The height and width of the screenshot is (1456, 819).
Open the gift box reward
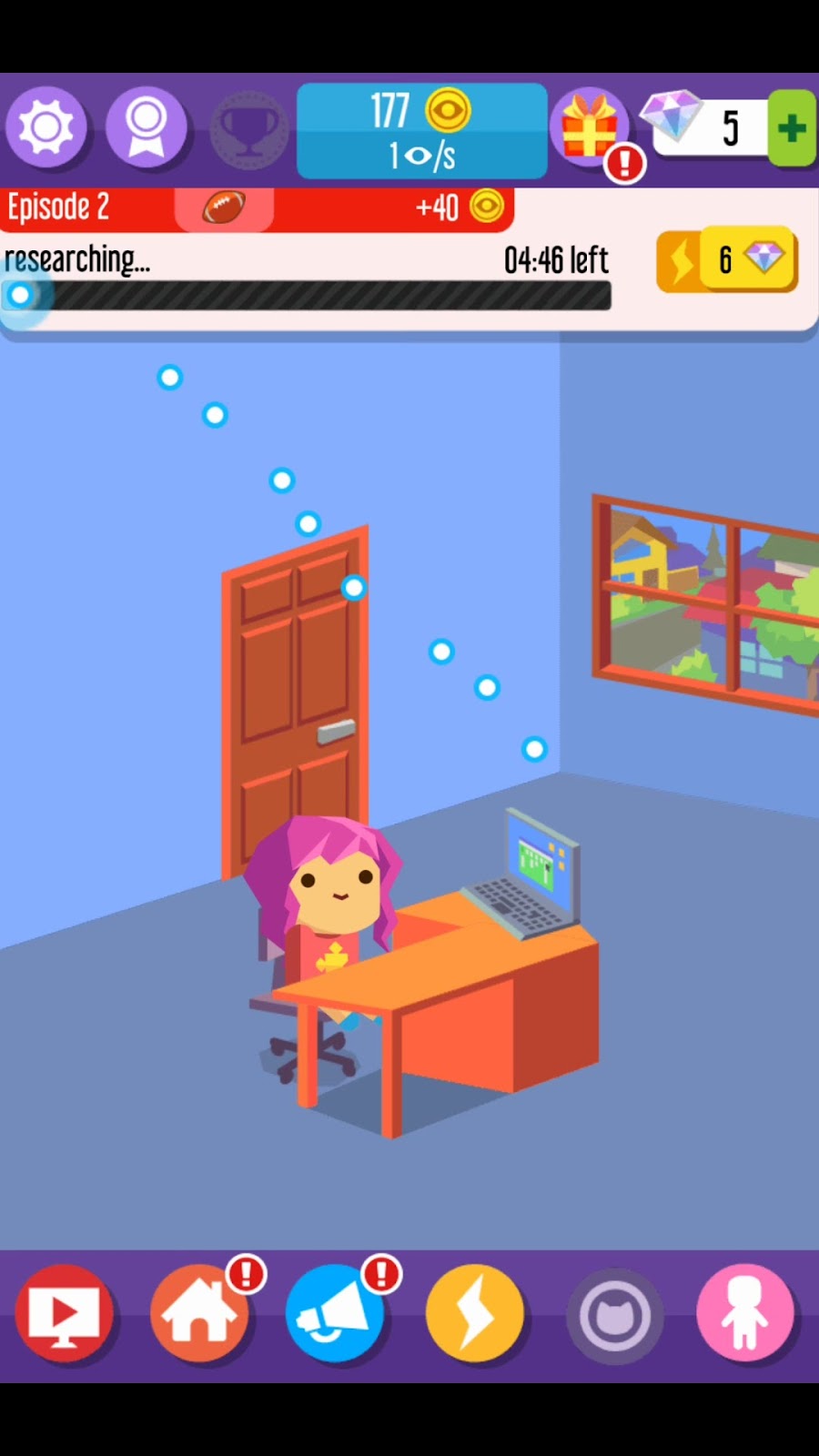pyautogui.click(x=590, y=128)
